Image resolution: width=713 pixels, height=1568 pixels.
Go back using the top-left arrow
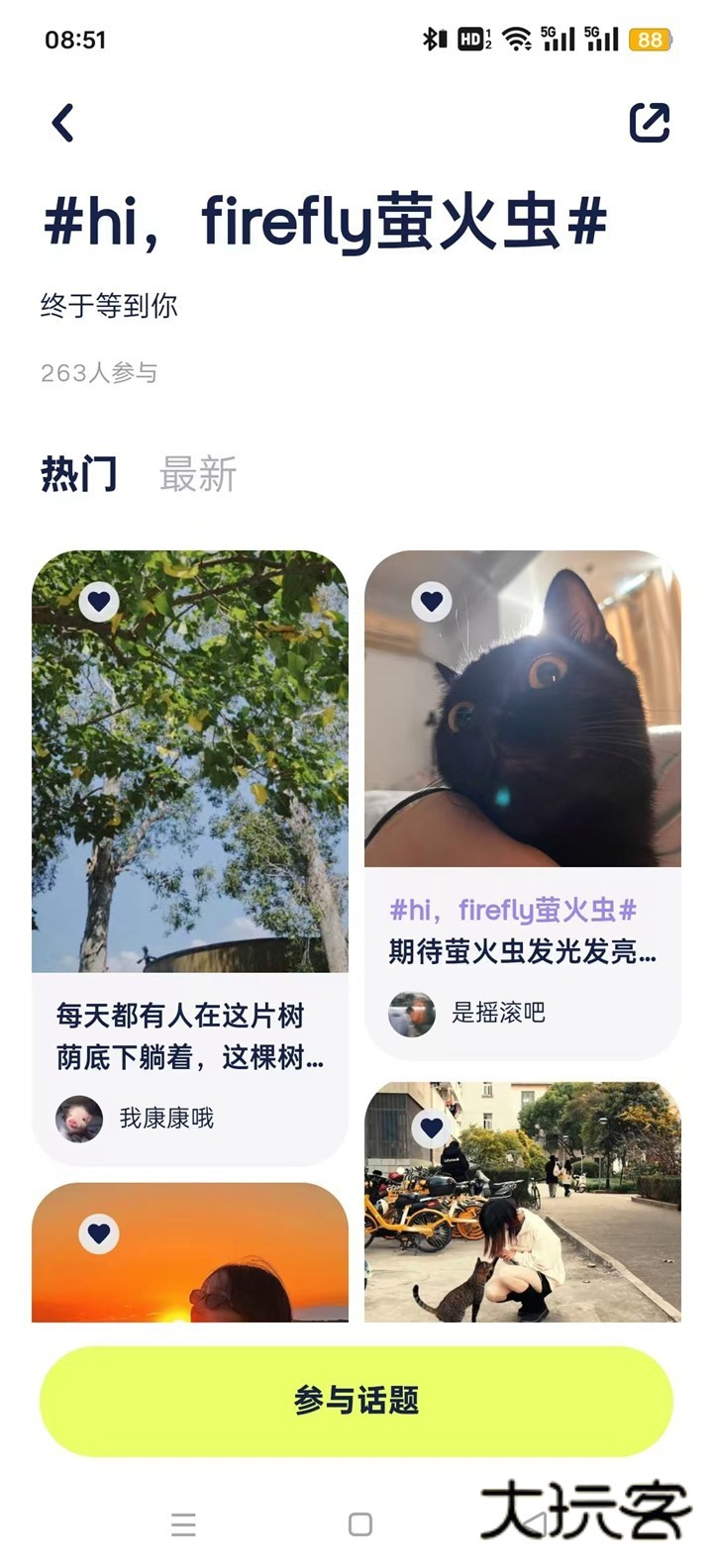click(x=63, y=124)
